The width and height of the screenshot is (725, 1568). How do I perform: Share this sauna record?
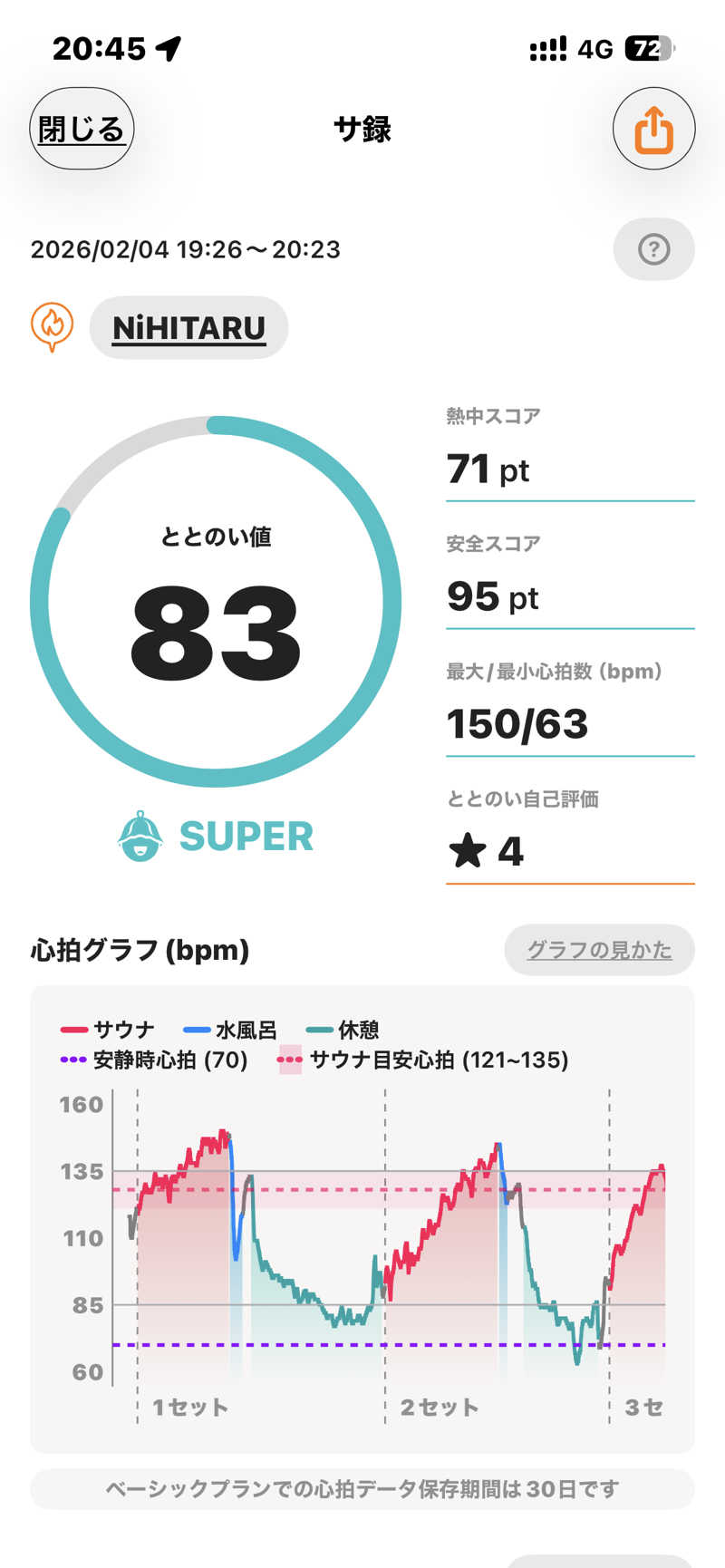[653, 129]
